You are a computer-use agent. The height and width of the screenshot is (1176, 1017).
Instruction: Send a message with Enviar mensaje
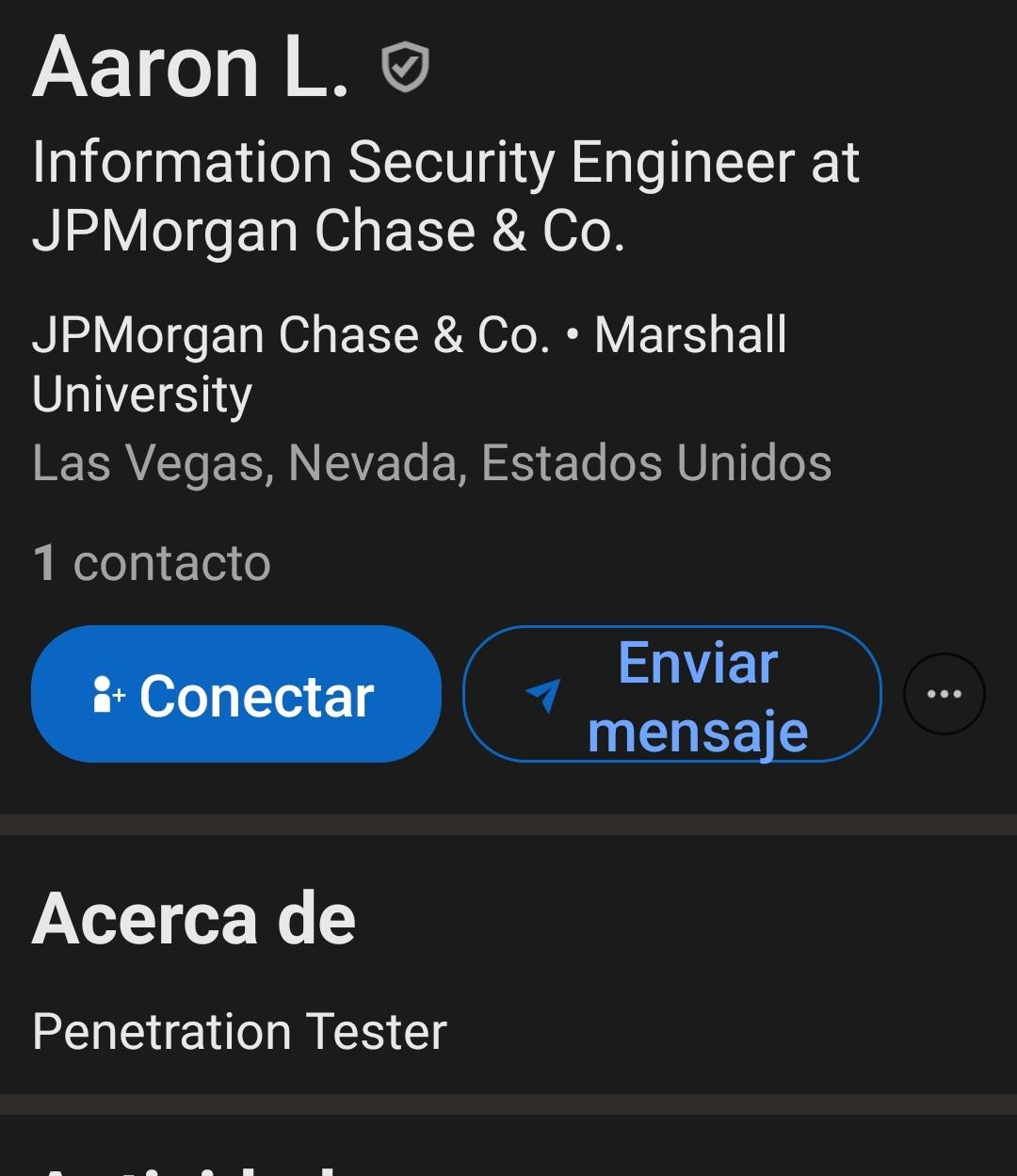[x=671, y=695]
